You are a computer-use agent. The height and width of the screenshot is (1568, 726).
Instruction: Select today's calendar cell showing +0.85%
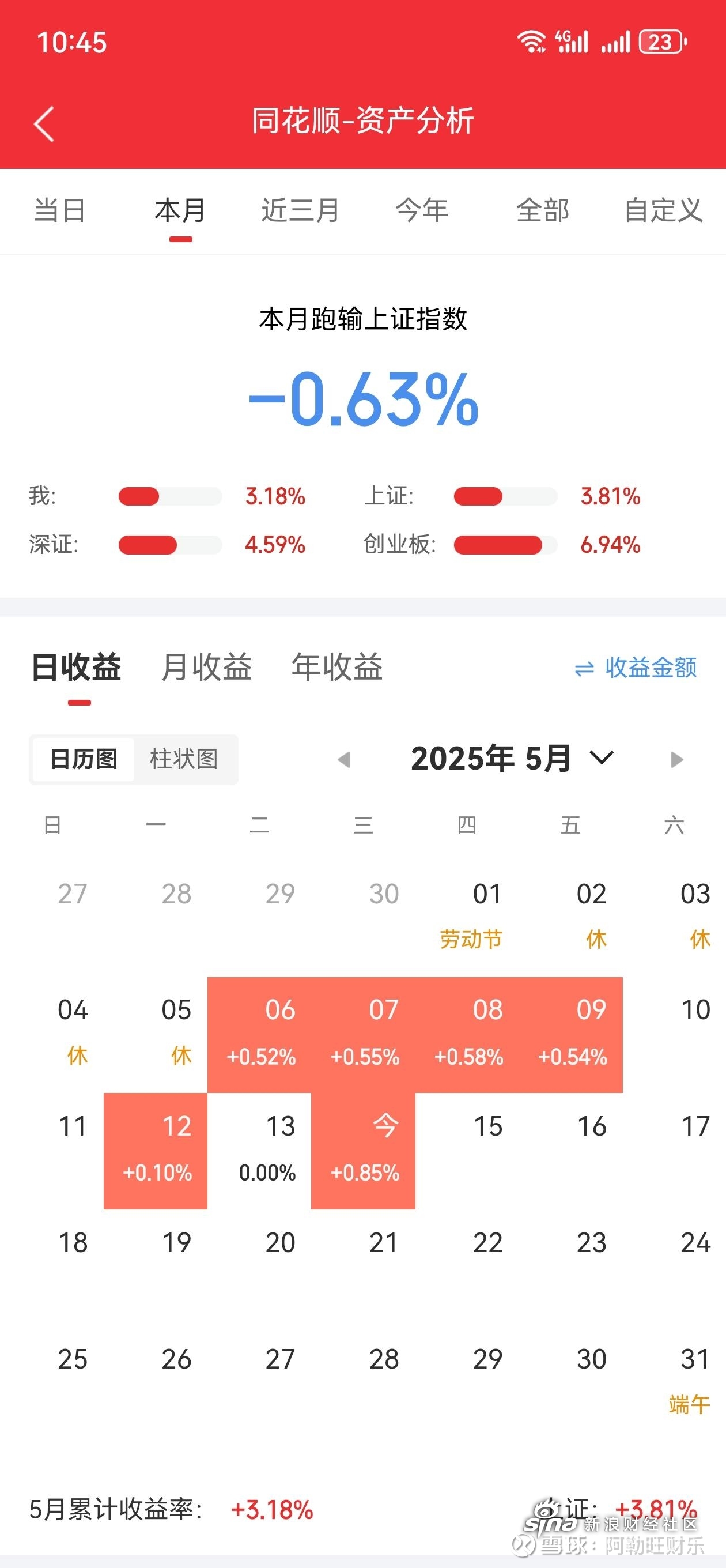pyautogui.click(x=364, y=1151)
